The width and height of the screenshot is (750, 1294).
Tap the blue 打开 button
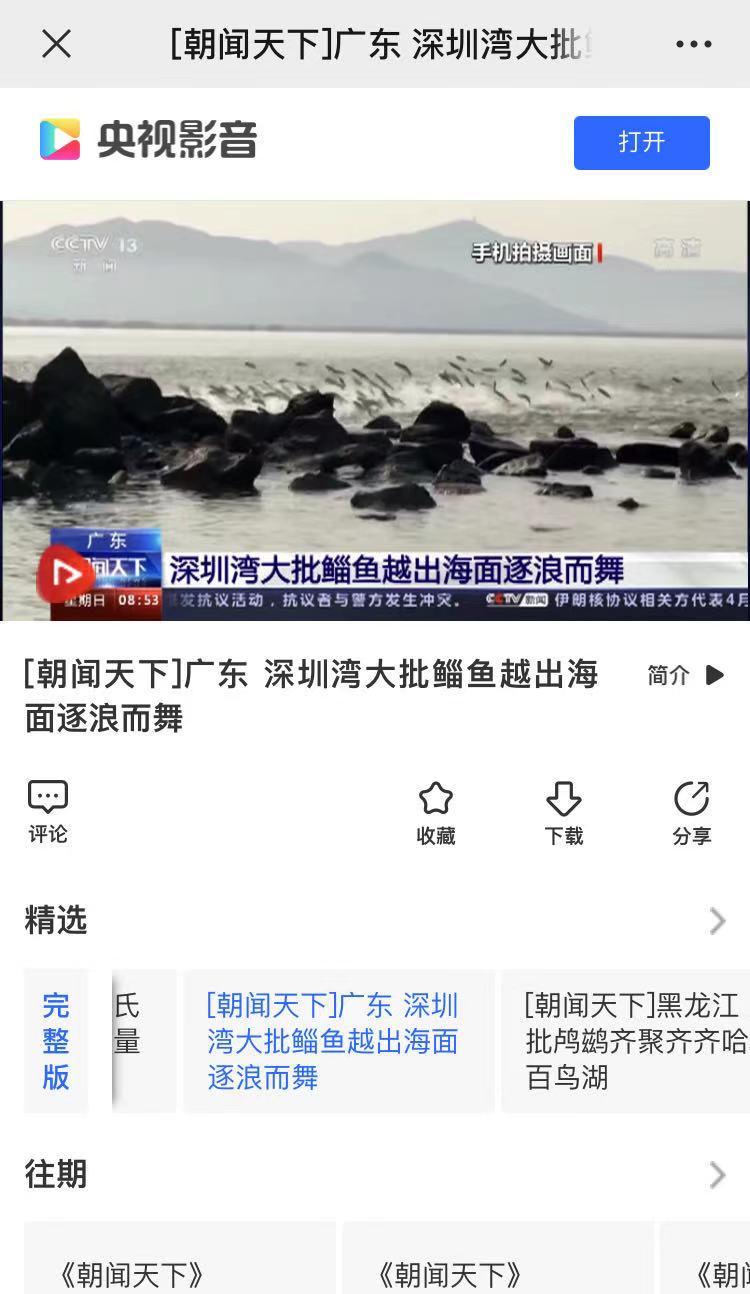[641, 143]
